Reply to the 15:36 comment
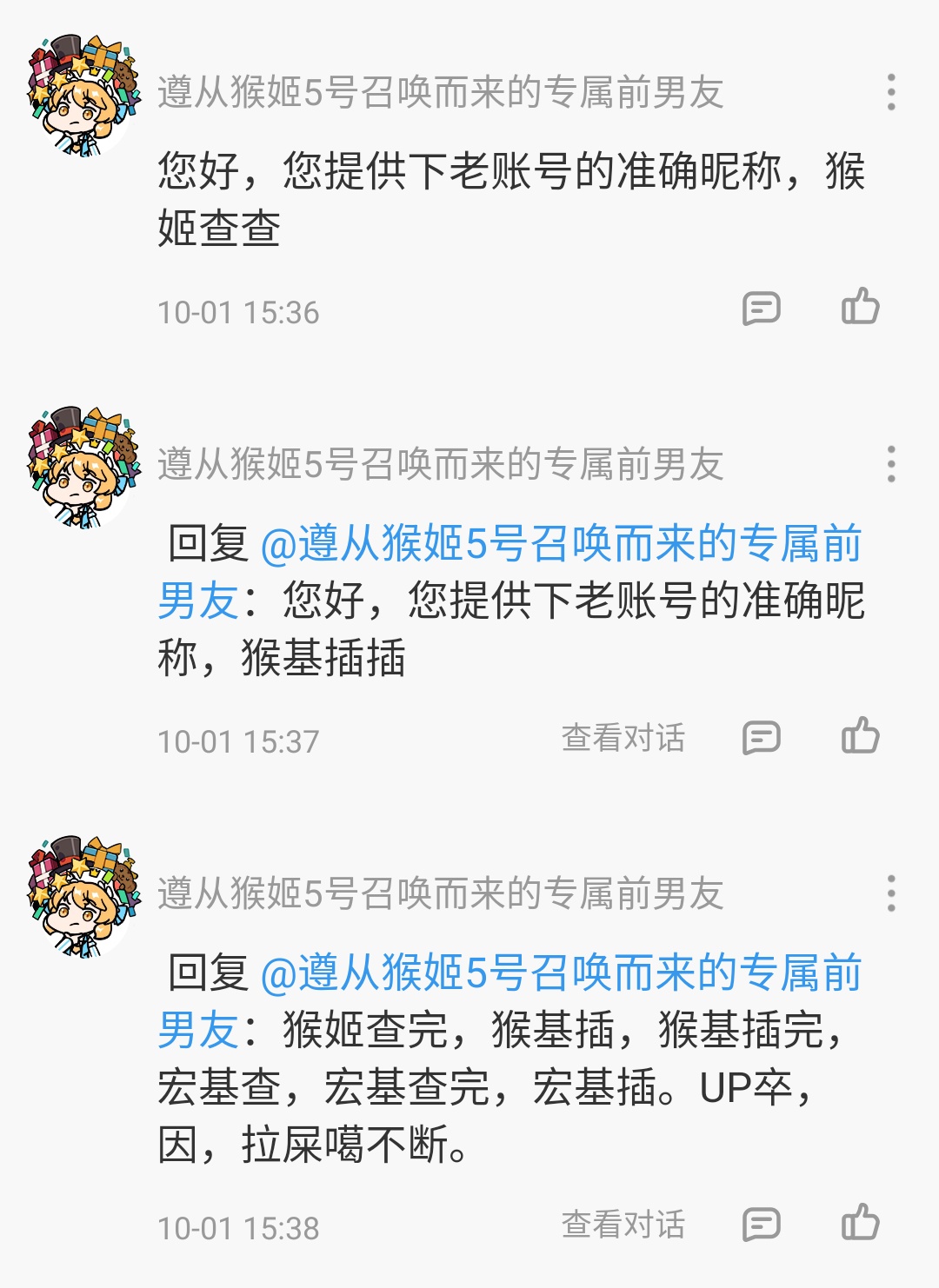The image size is (939, 1288). tap(761, 309)
